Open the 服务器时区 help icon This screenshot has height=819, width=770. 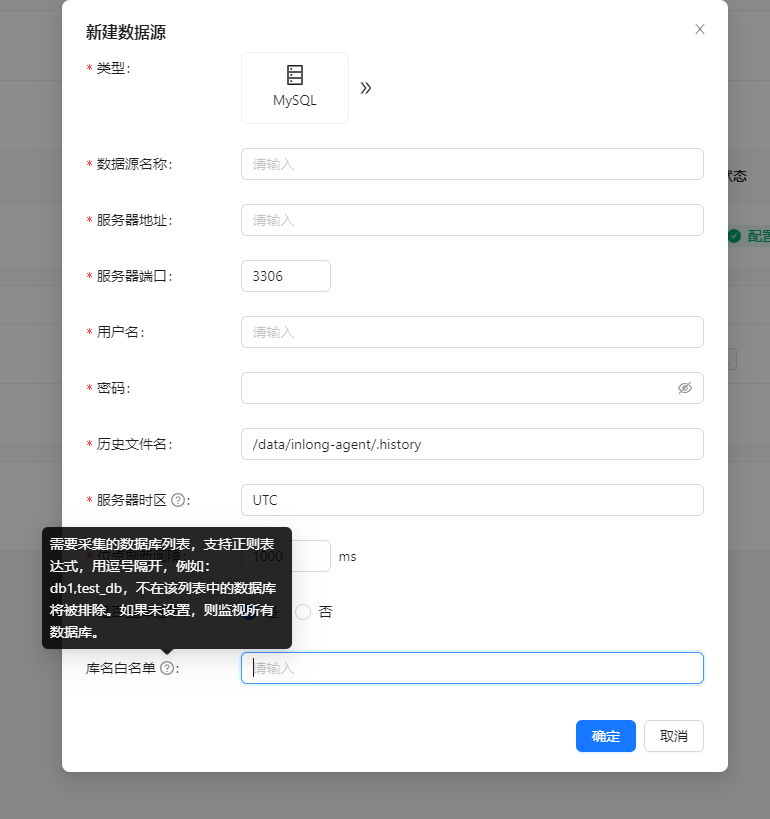pos(178,500)
